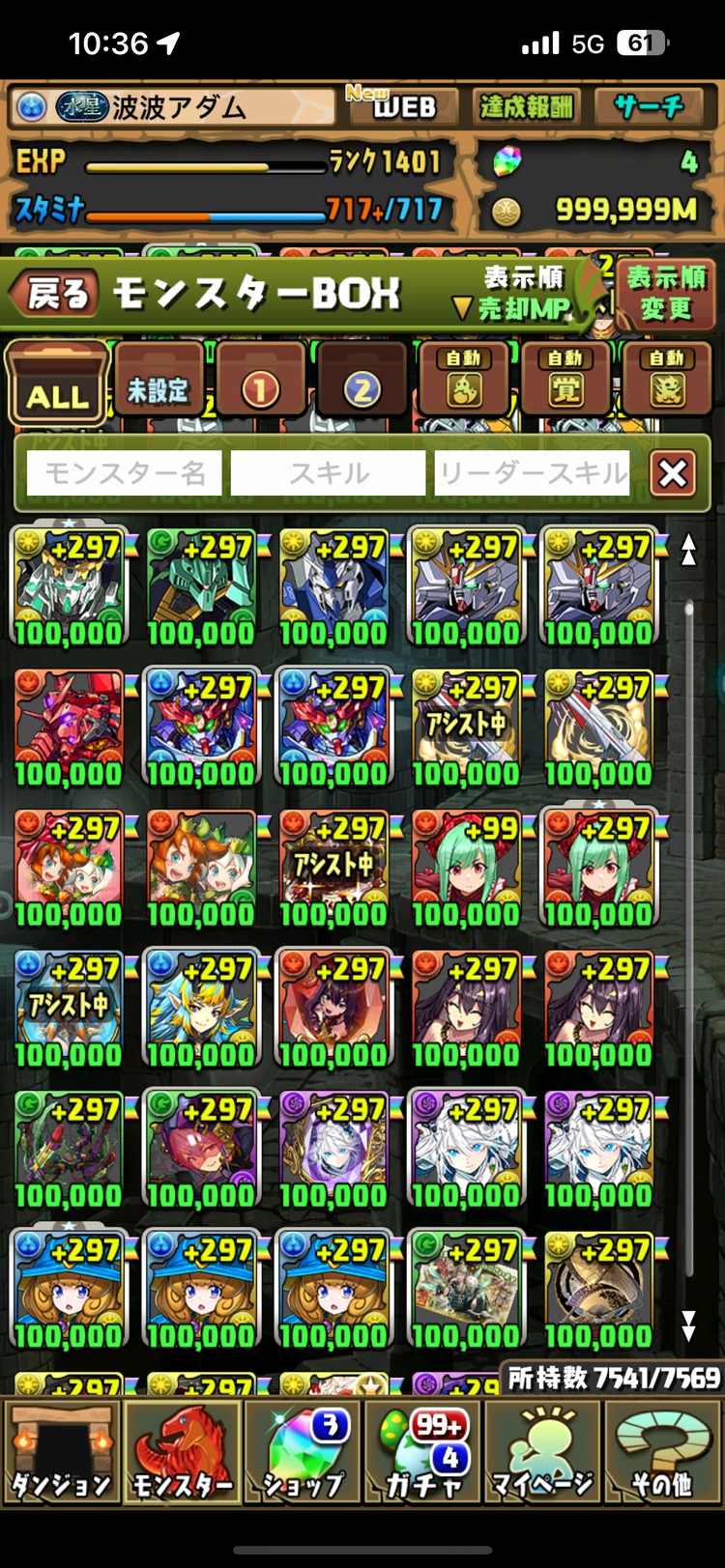Tap the モンスター名 search field
Viewport: 725px width, 1568px height.
point(125,473)
